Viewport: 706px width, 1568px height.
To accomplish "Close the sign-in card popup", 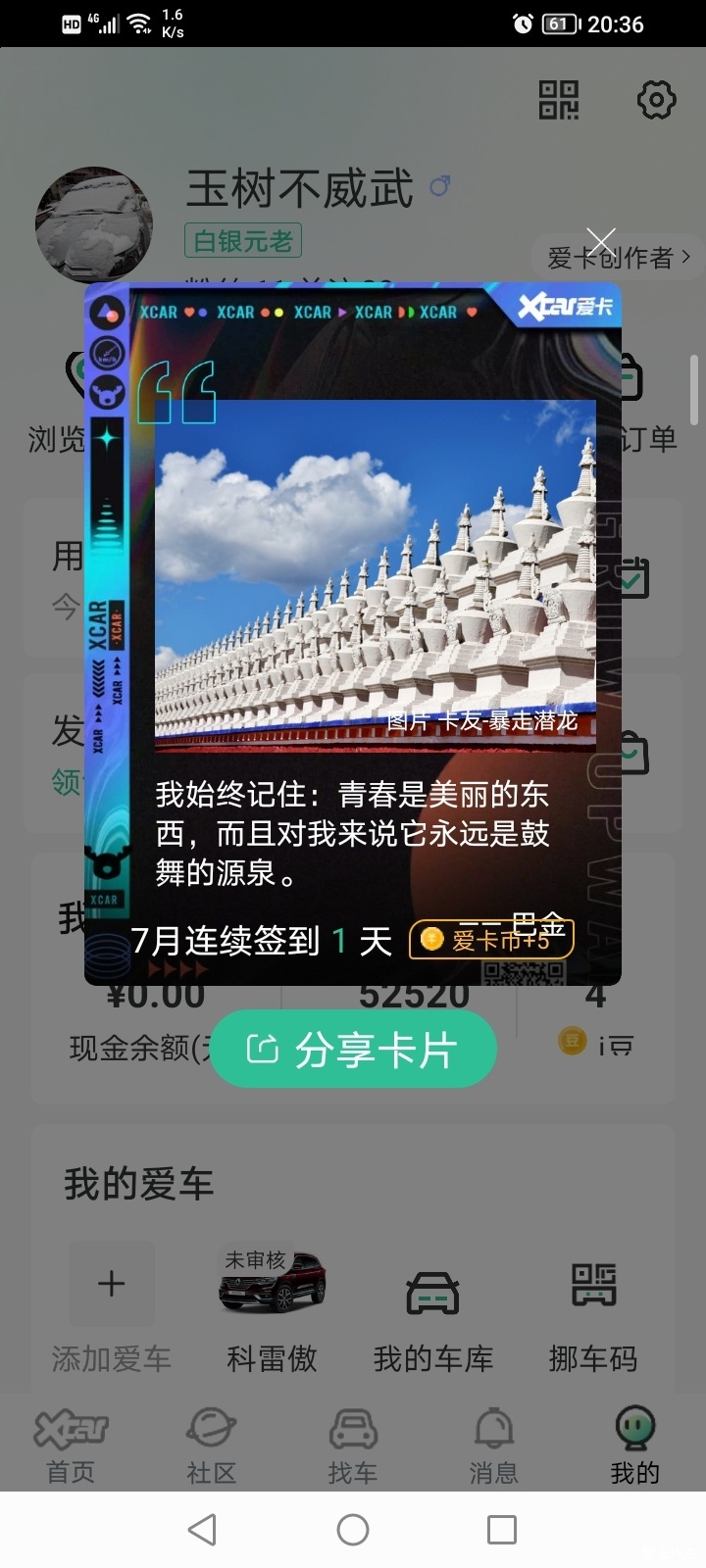I will (600, 242).
